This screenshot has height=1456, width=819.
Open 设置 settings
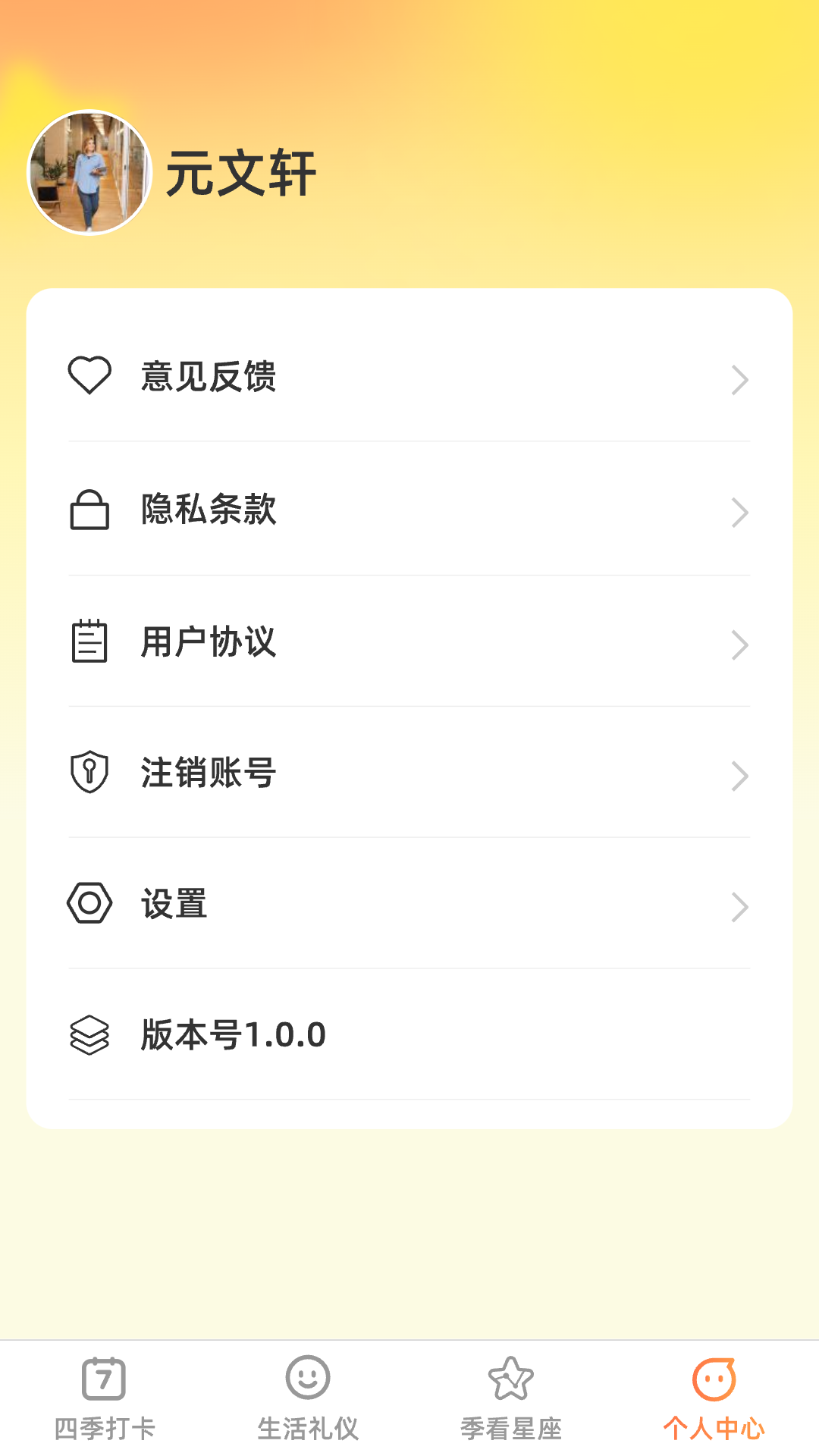[409, 905]
